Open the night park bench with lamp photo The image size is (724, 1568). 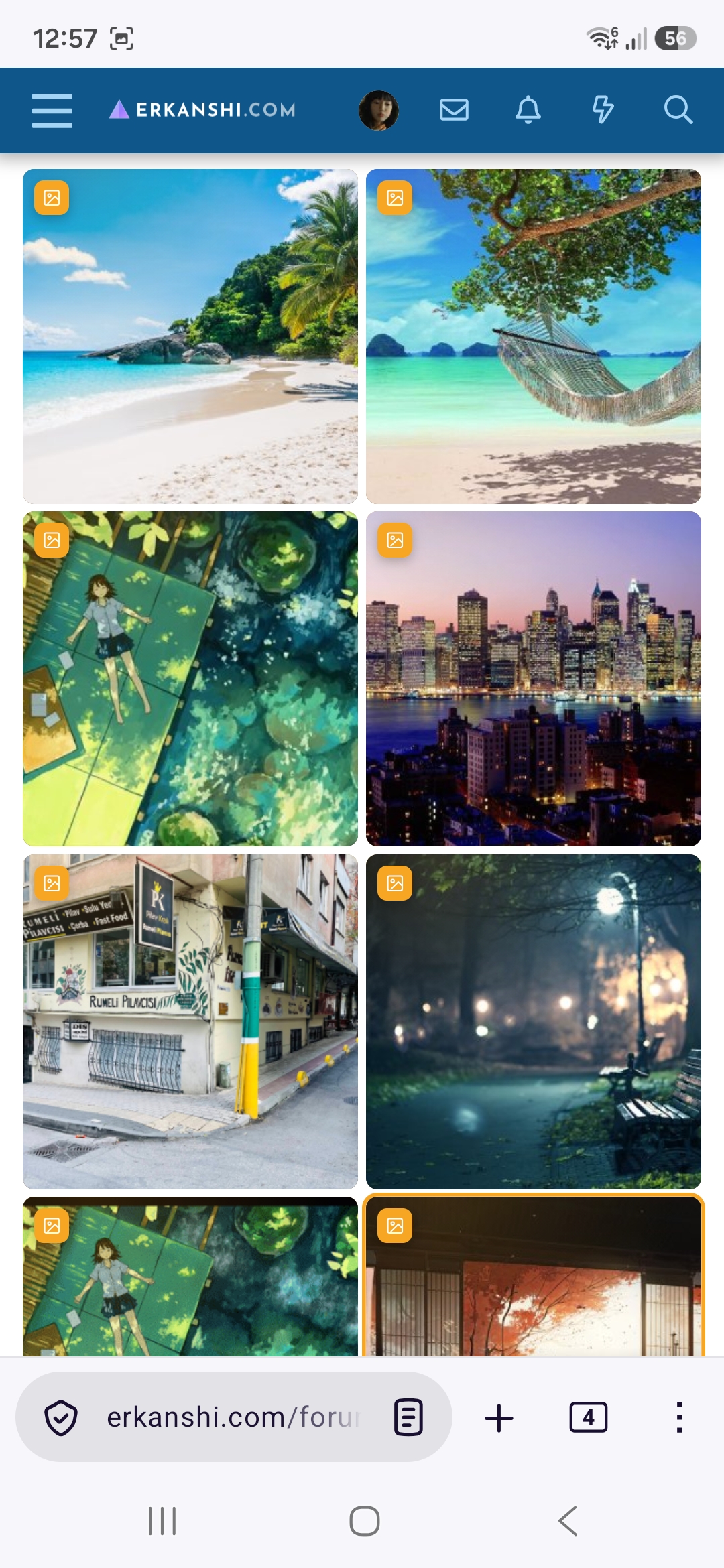pos(534,1022)
